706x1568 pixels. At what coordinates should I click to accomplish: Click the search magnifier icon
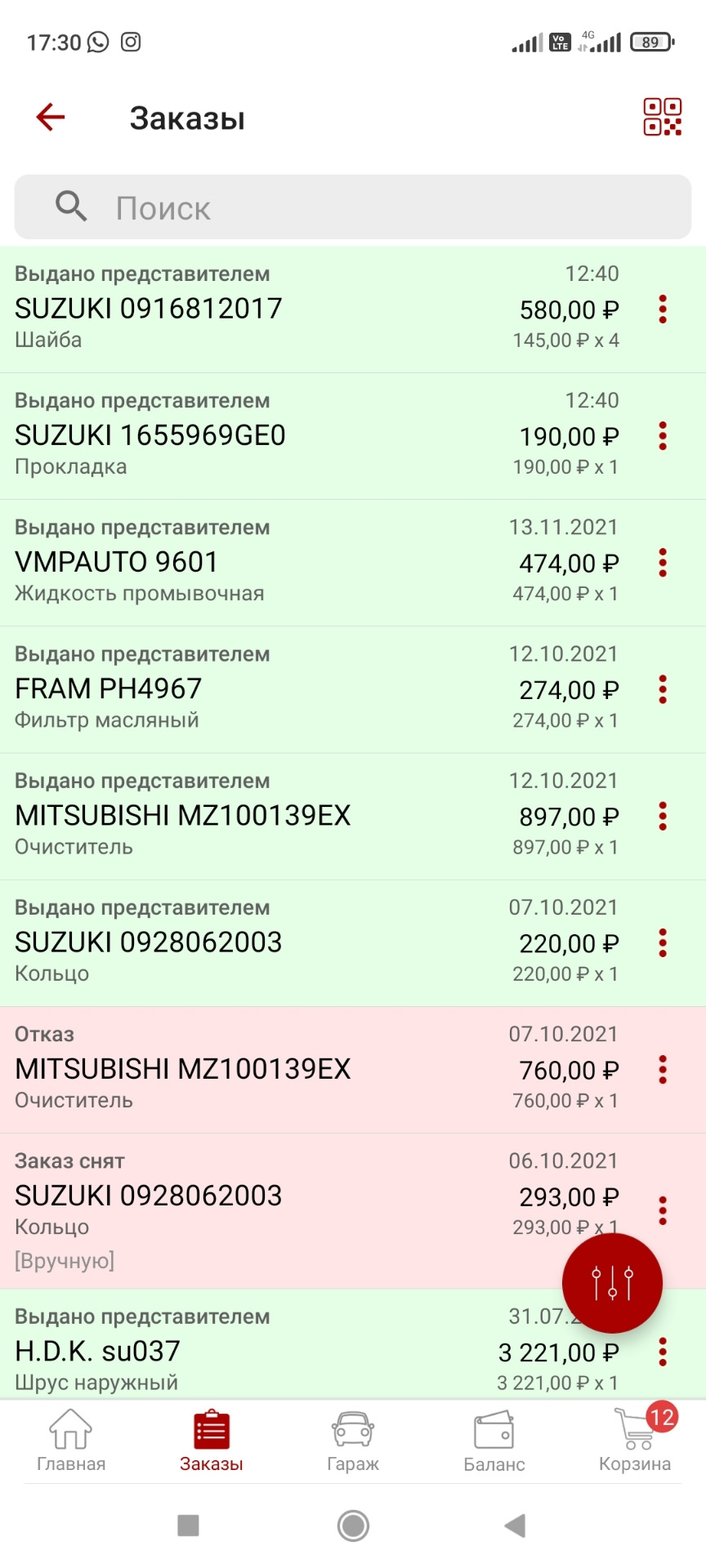[x=70, y=206]
